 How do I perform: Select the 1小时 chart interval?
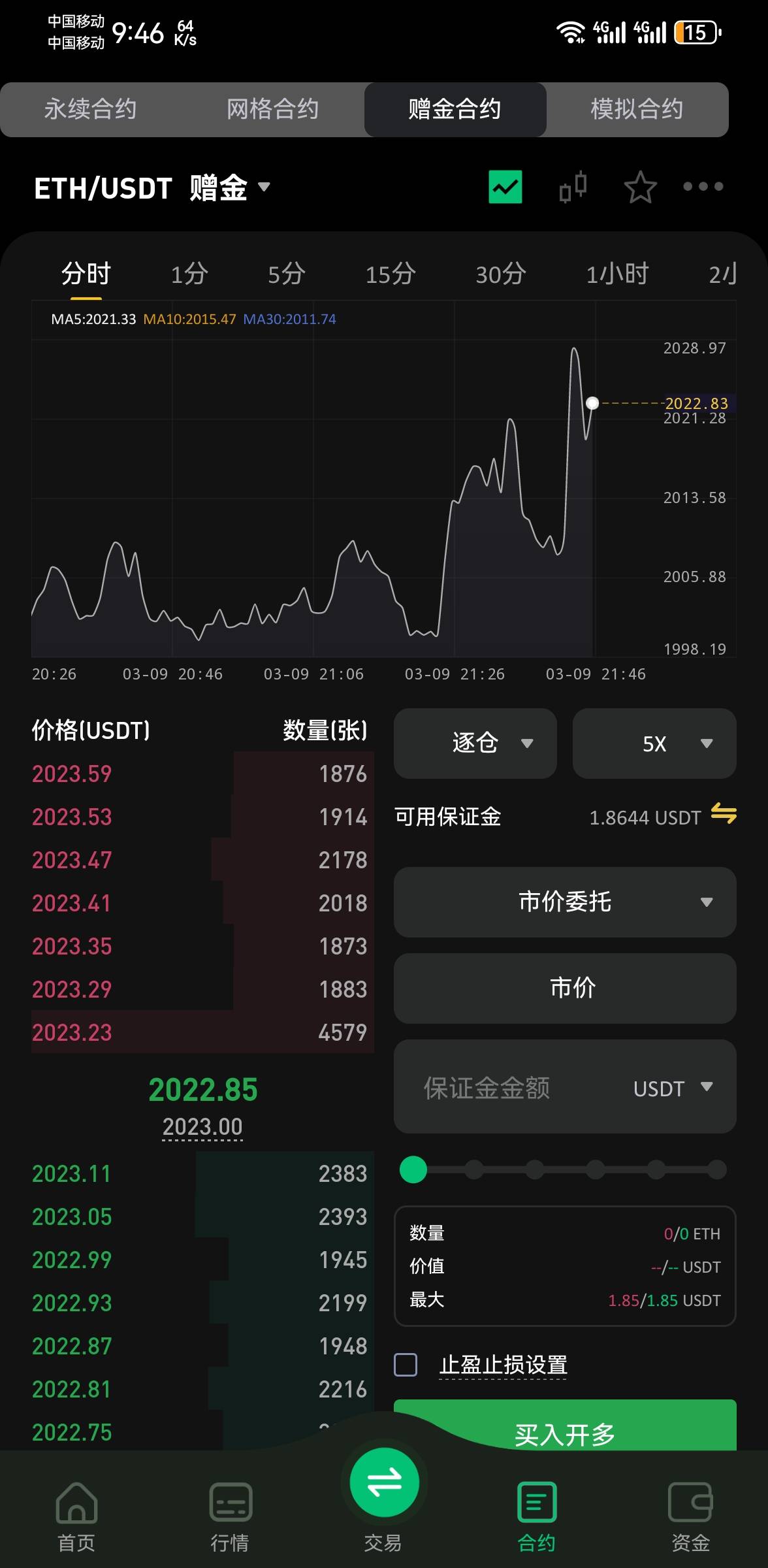(617, 274)
